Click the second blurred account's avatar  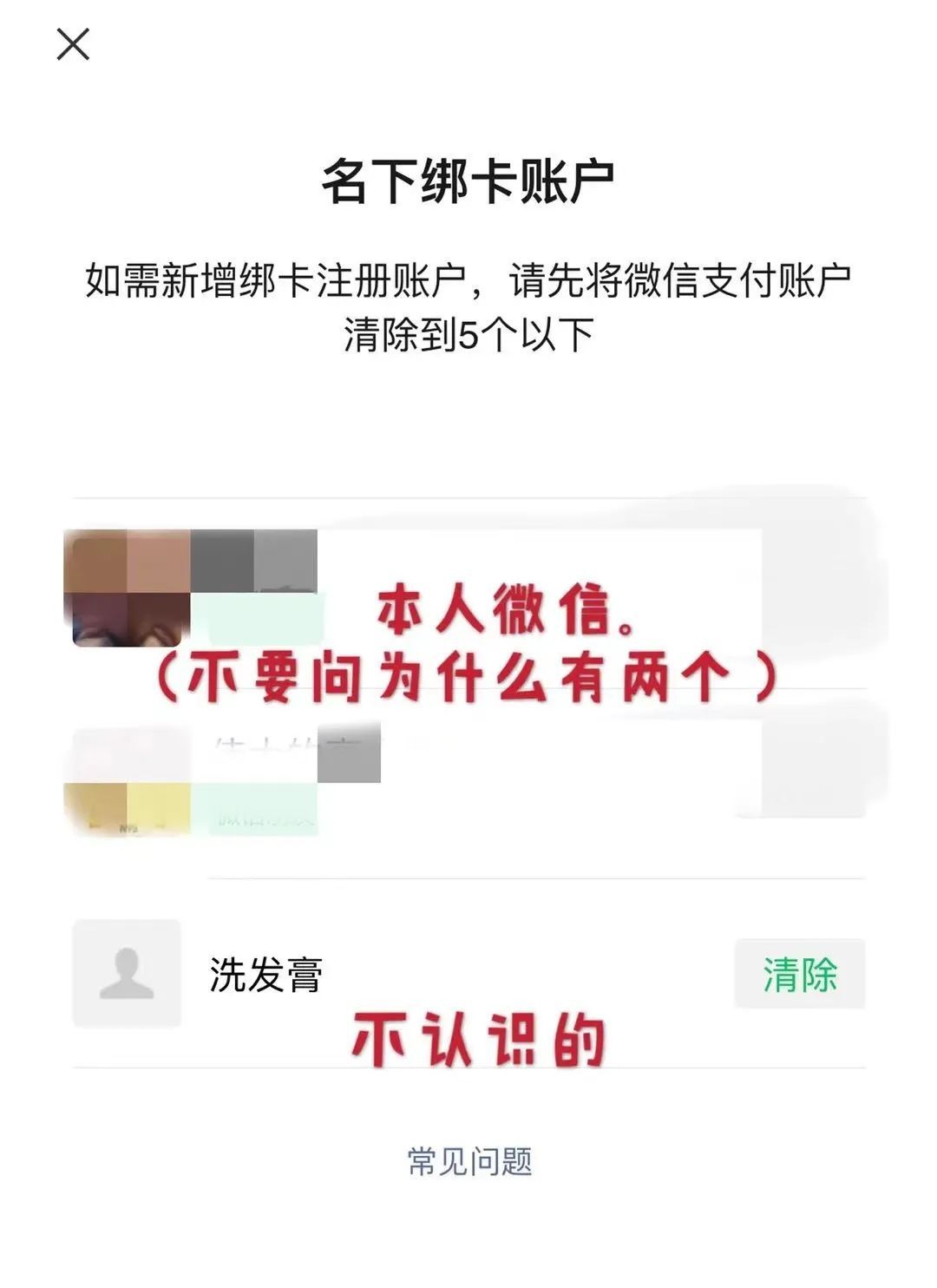pos(126,781)
